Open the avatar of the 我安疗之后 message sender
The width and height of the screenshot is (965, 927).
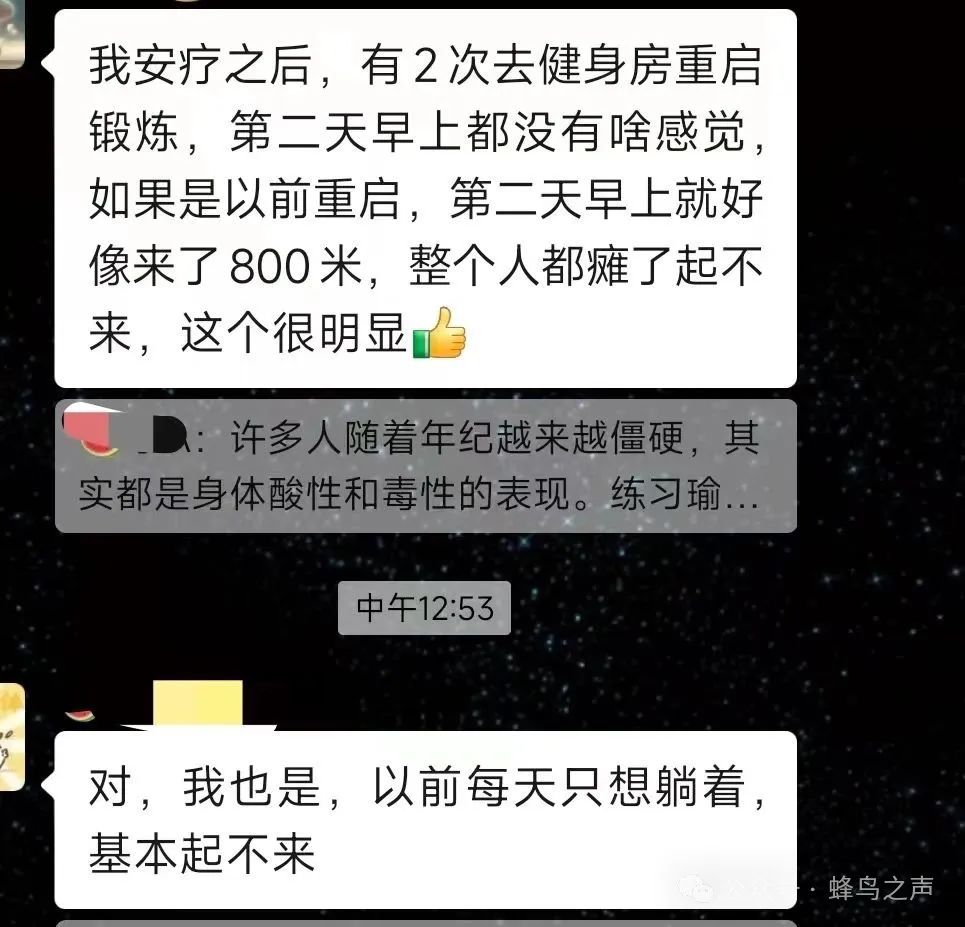coord(11,33)
